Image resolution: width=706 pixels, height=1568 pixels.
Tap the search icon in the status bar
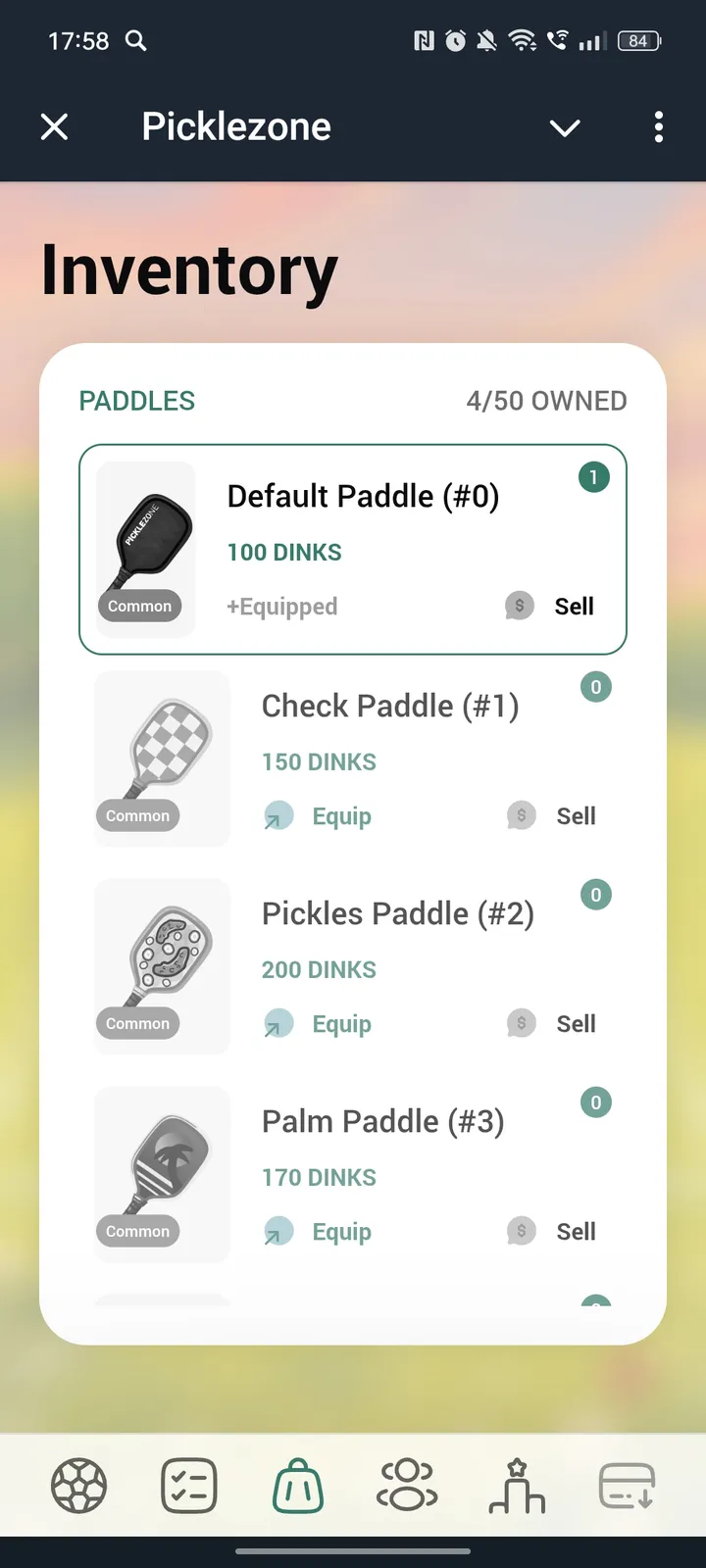[x=136, y=41]
